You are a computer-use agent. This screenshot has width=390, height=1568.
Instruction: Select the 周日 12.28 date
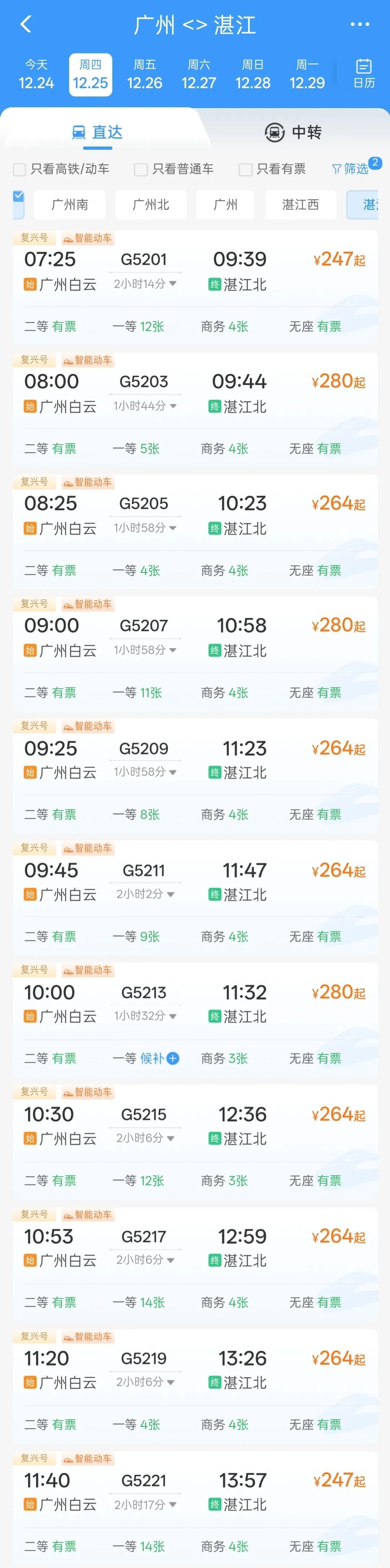[252, 74]
